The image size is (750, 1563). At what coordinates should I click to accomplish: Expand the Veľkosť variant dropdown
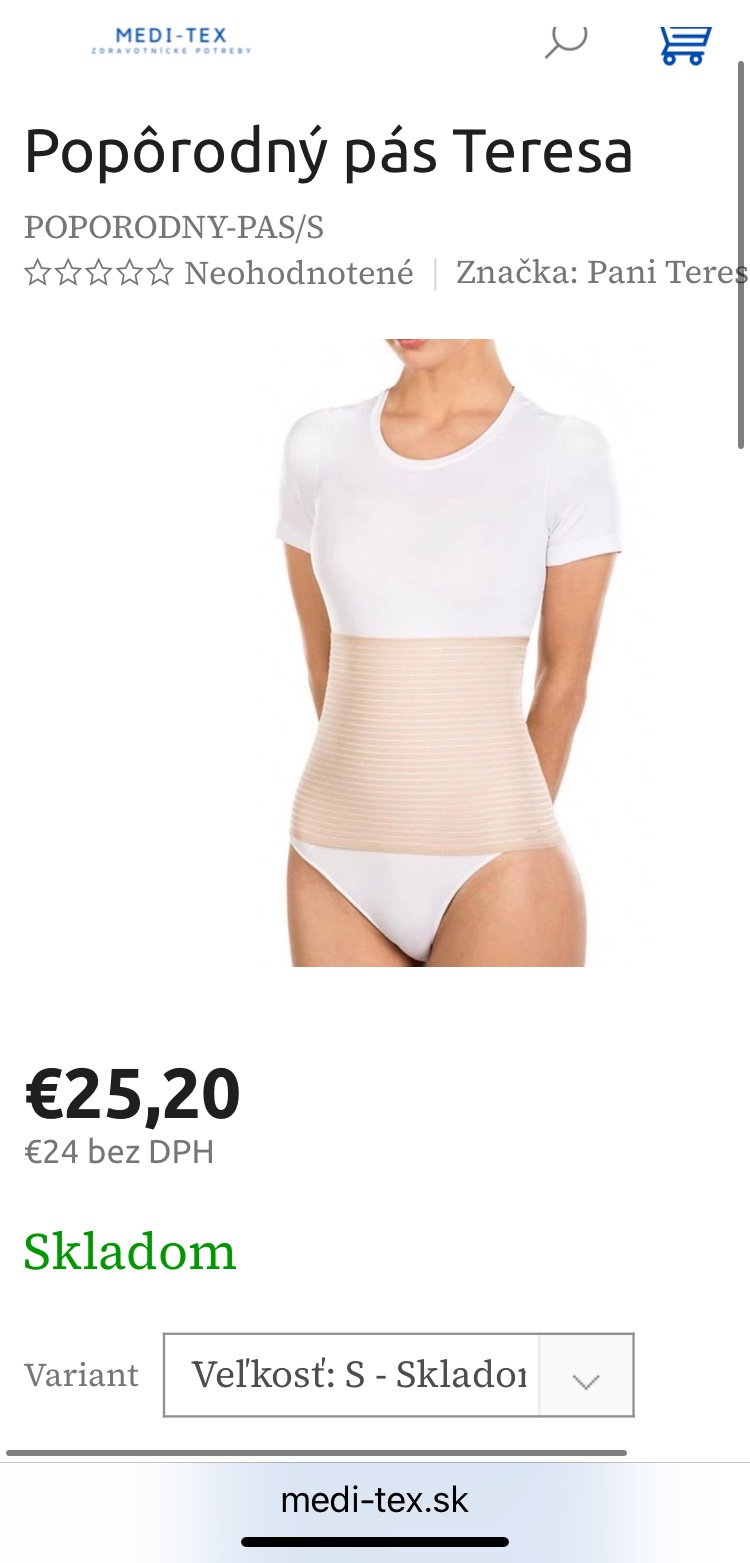point(398,1375)
